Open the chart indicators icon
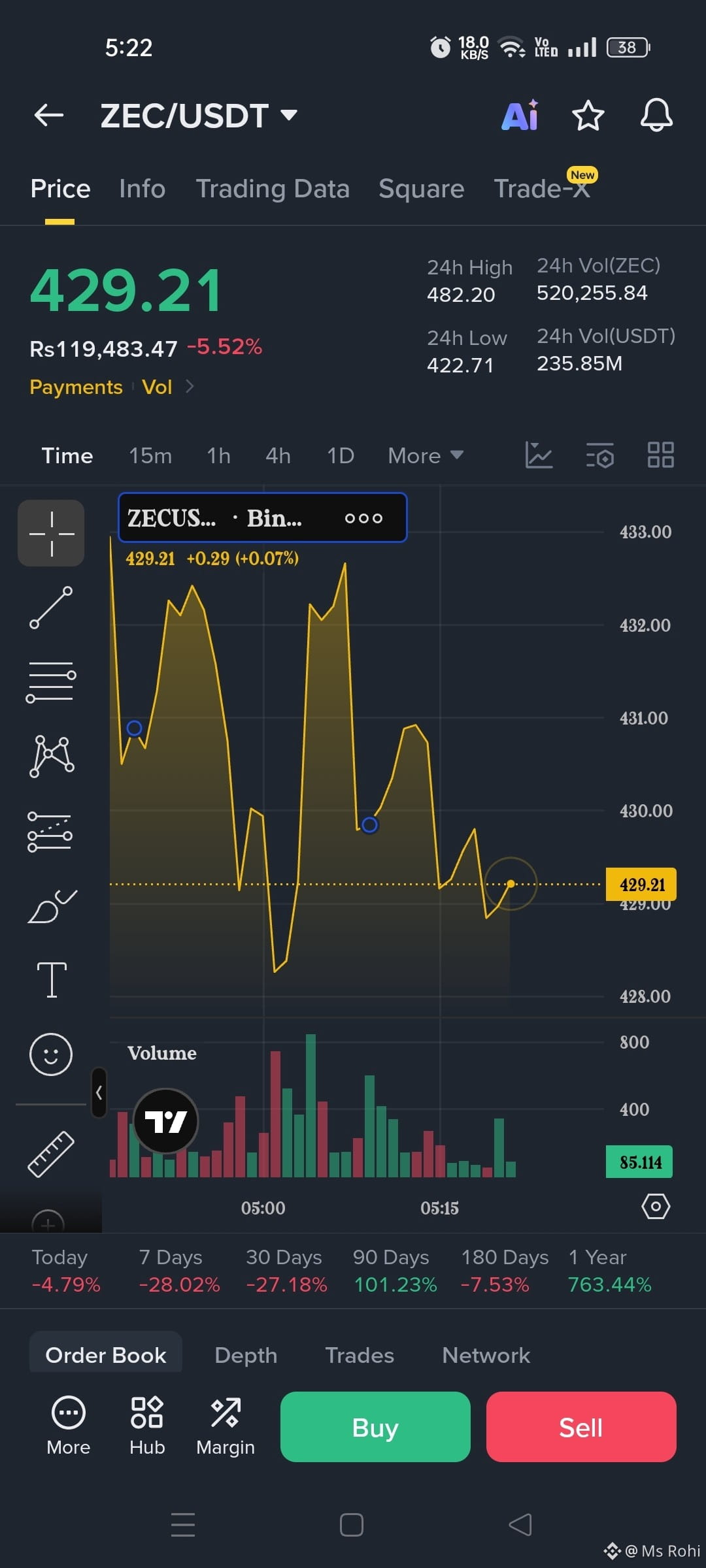 539,455
